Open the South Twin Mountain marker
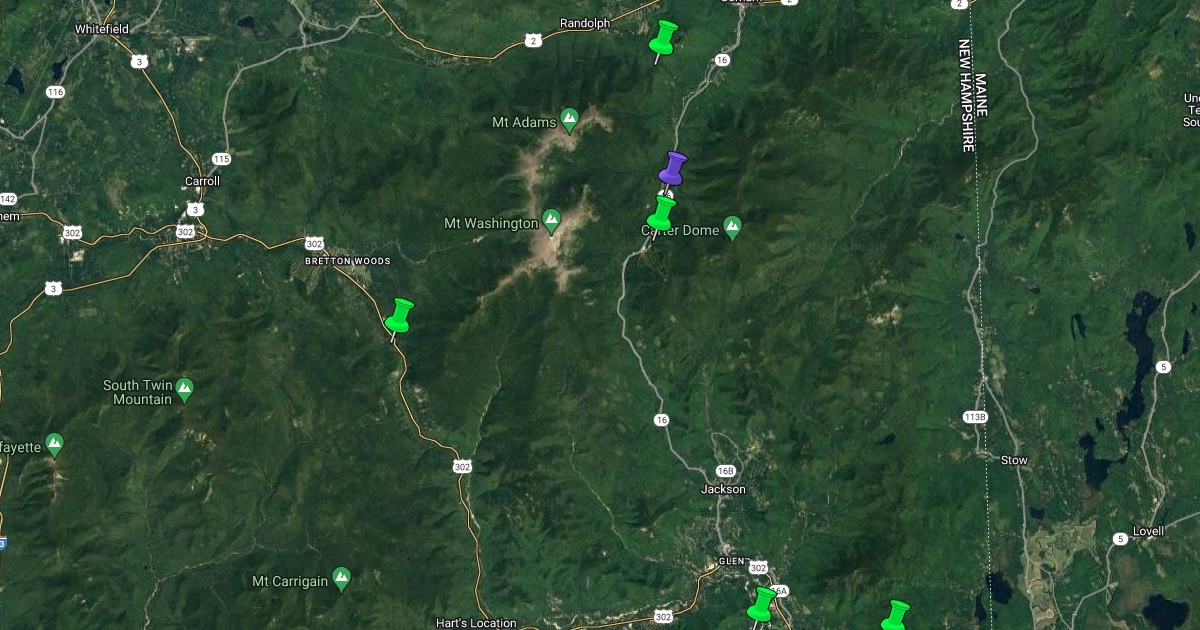 coord(184,386)
